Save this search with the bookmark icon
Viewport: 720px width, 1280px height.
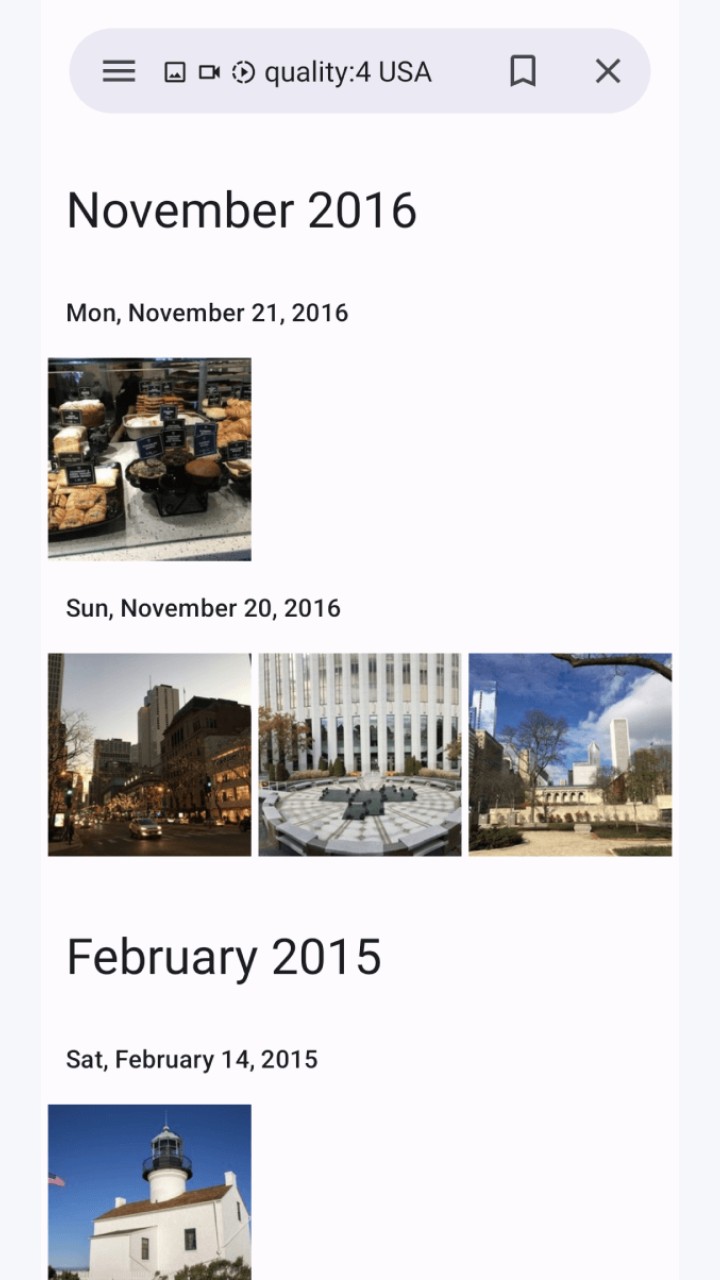[x=523, y=71]
